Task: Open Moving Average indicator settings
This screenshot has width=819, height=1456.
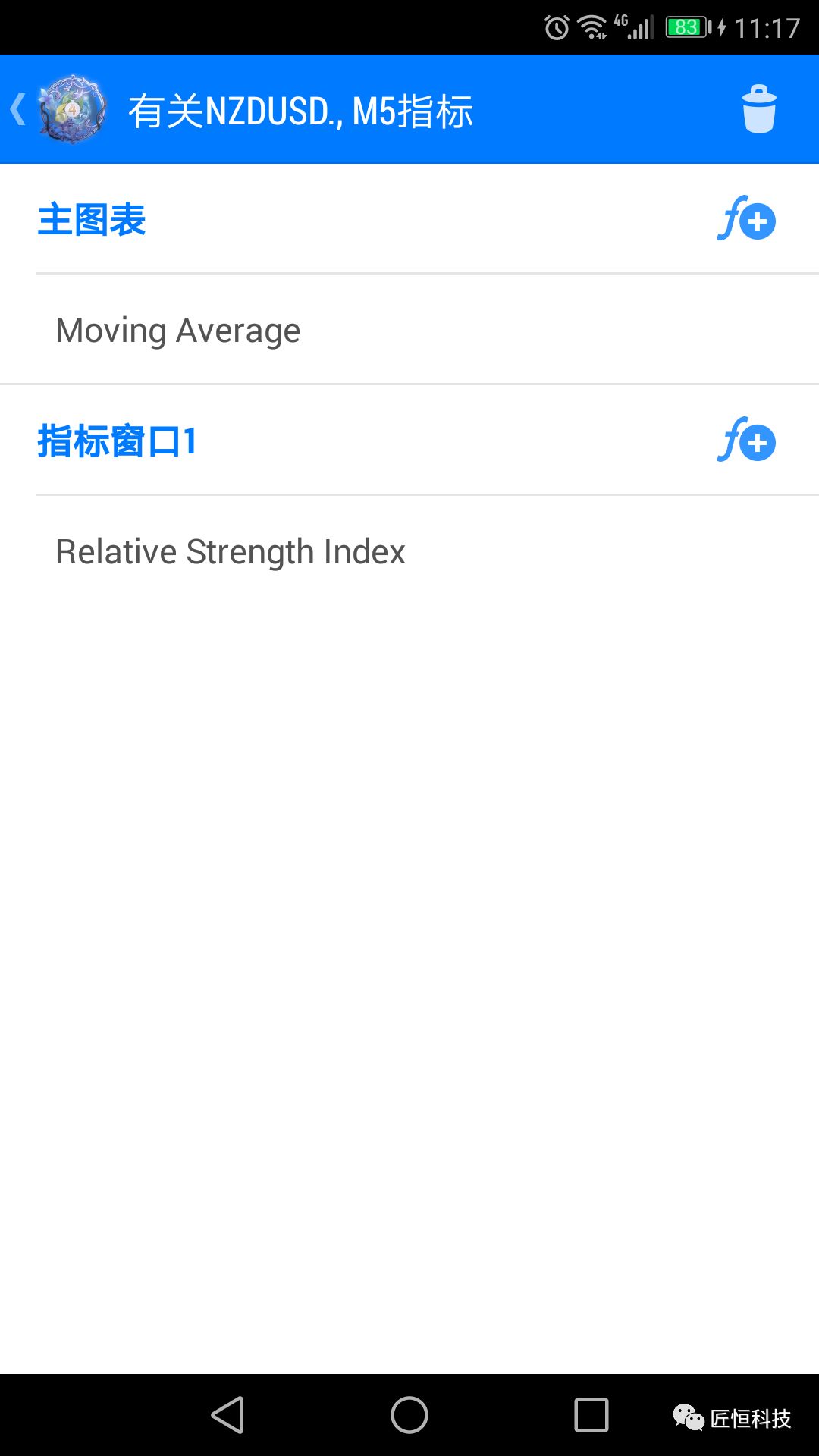Action: (178, 331)
